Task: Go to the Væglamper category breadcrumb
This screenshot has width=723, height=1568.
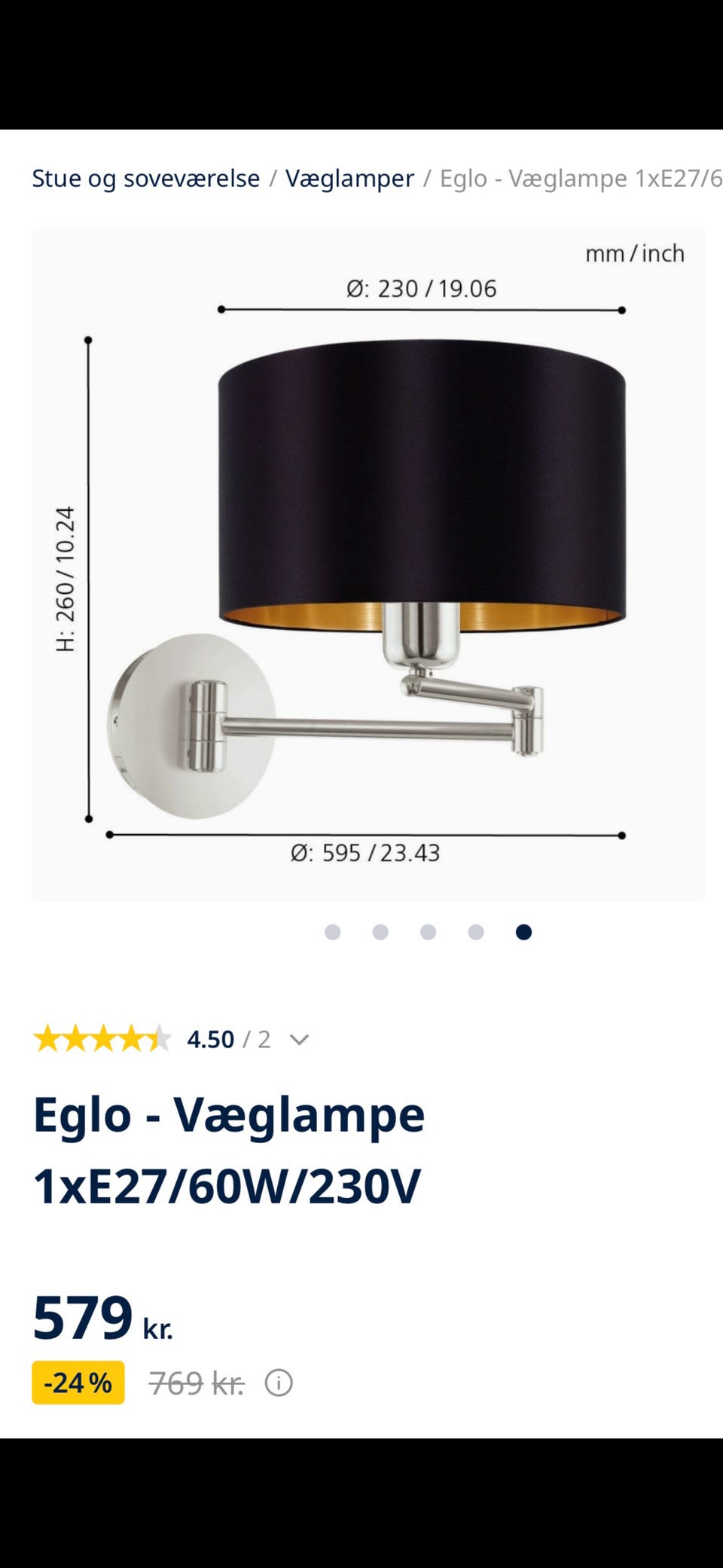Action: [349, 179]
